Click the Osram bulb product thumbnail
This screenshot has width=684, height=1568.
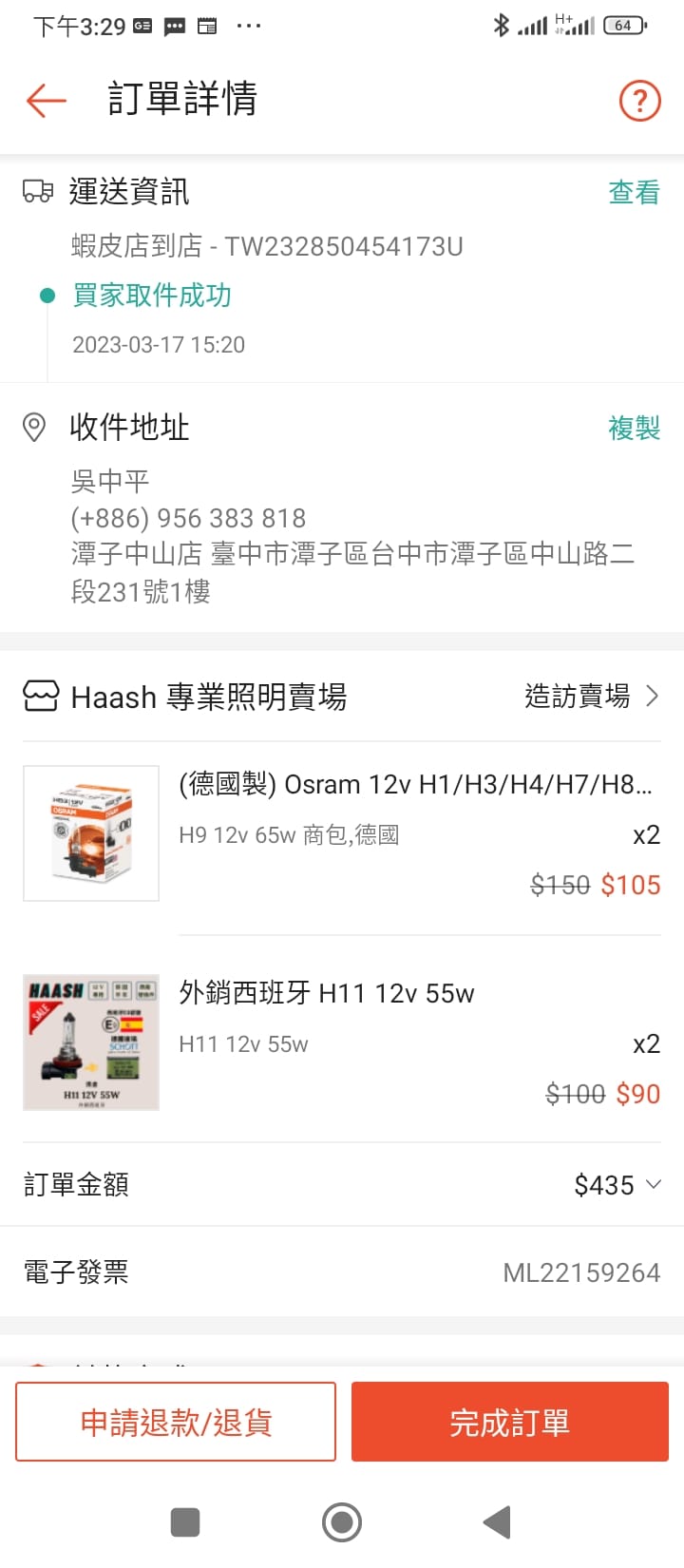tap(90, 832)
